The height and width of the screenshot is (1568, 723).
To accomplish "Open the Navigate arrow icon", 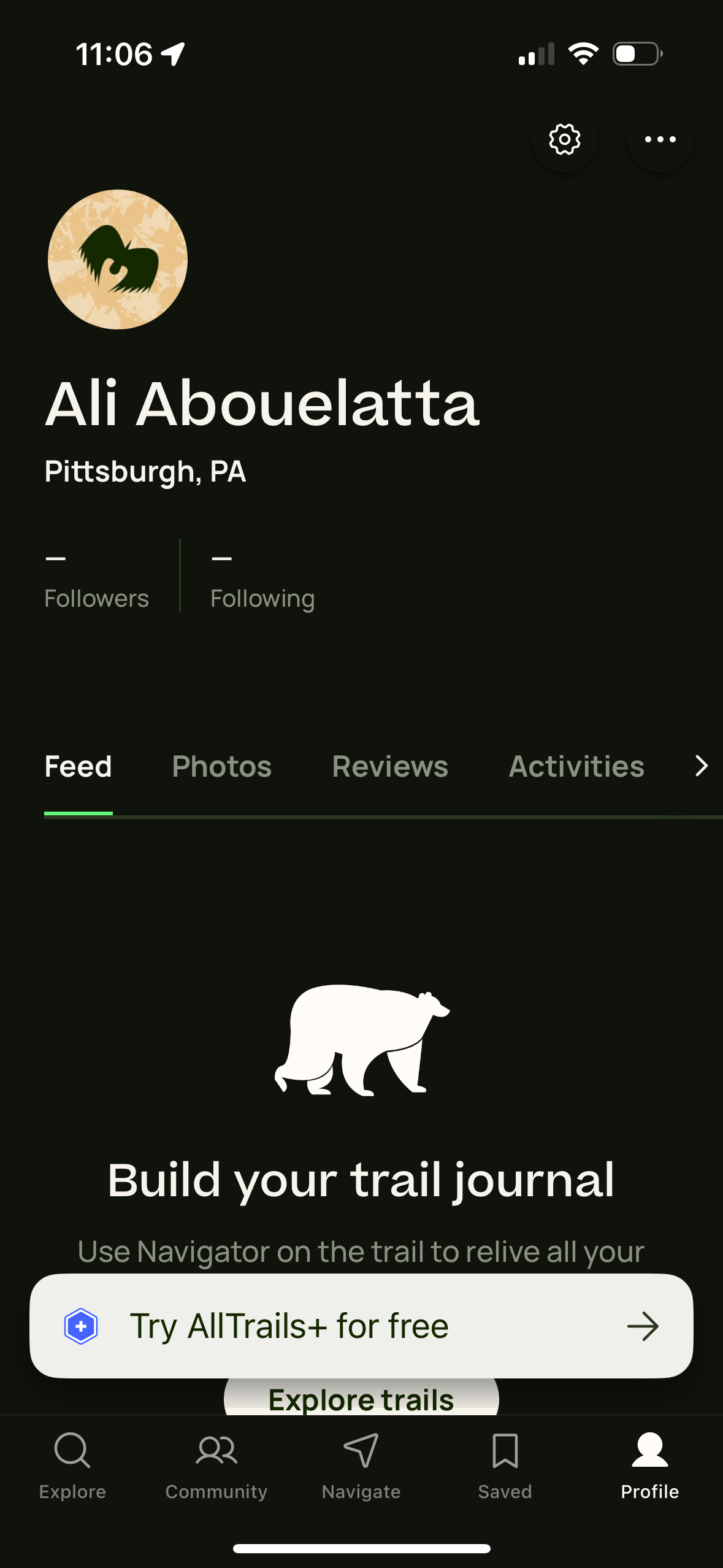I will (x=361, y=1450).
